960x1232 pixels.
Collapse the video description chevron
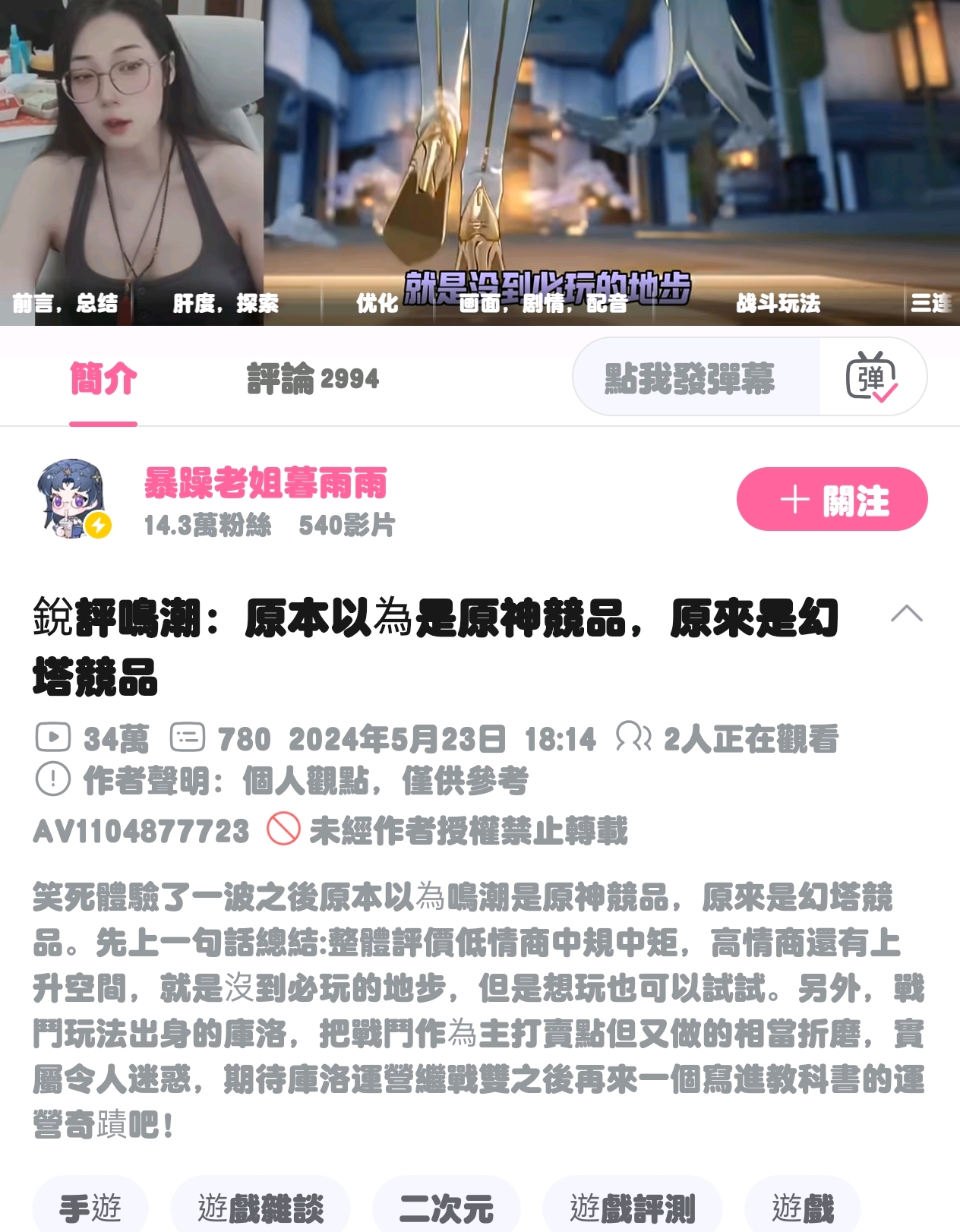[906, 614]
